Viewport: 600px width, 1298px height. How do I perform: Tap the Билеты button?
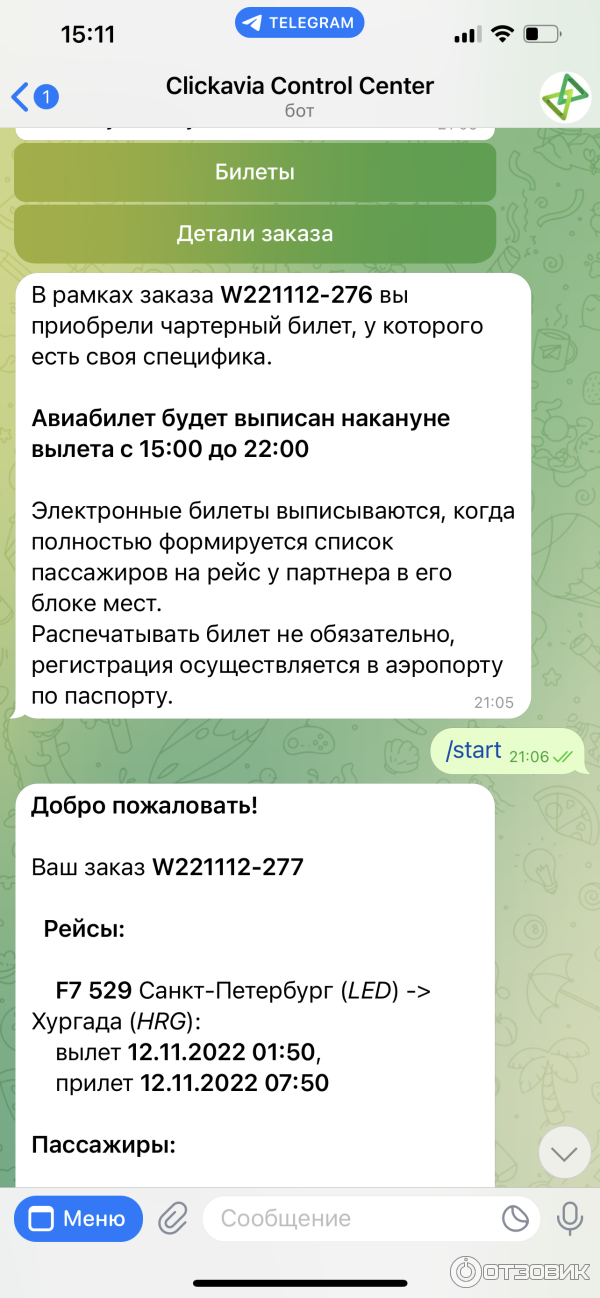(x=255, y=172)
